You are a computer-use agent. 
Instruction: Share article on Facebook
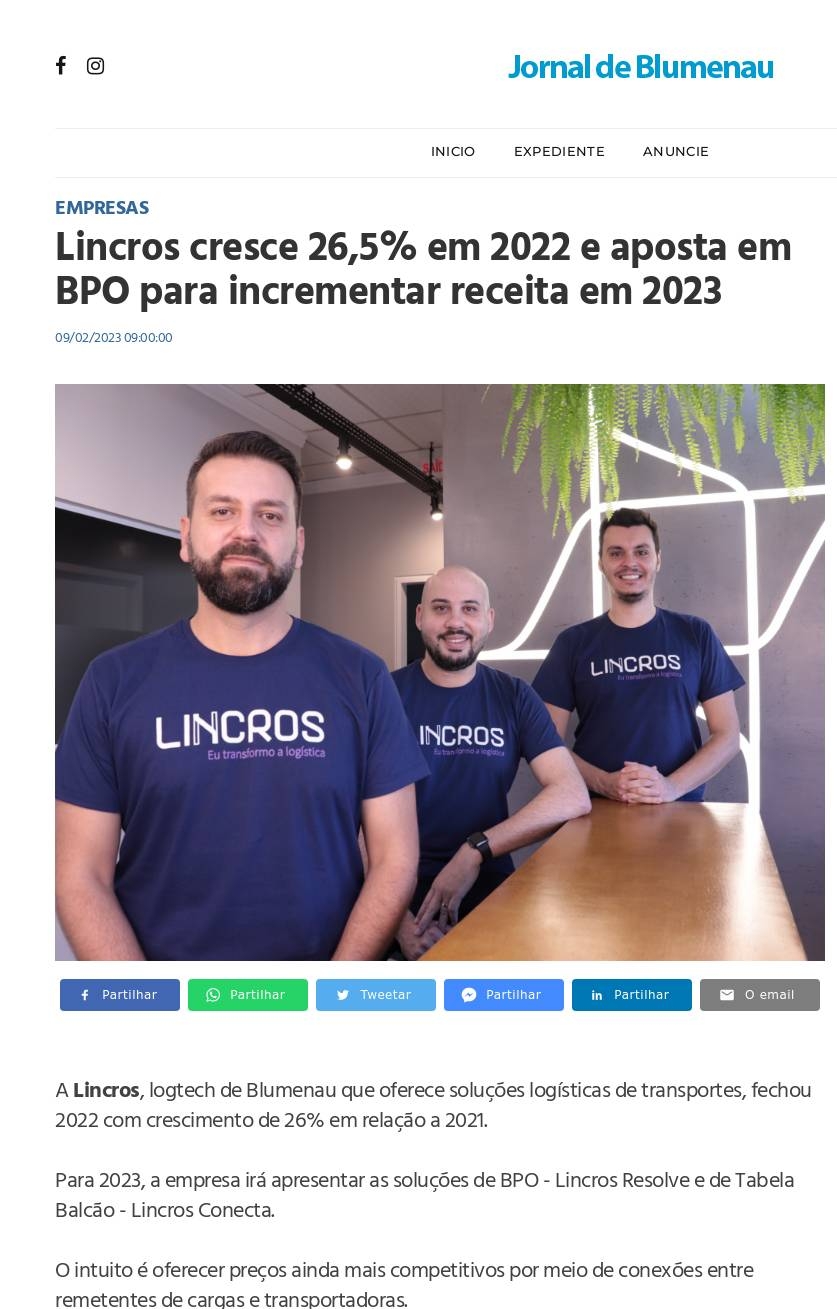[120, 995]
